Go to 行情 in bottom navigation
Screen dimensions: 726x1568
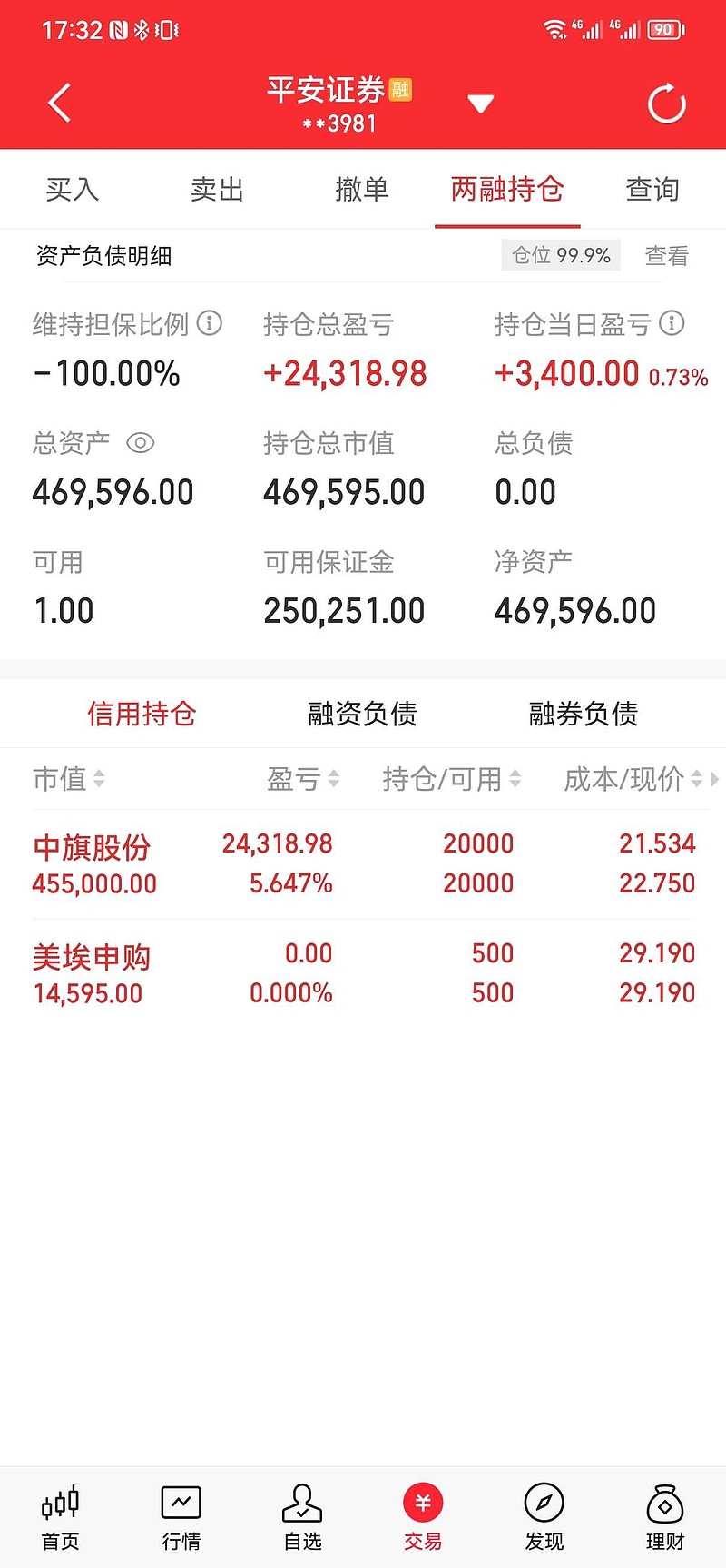pos(181,1518)
